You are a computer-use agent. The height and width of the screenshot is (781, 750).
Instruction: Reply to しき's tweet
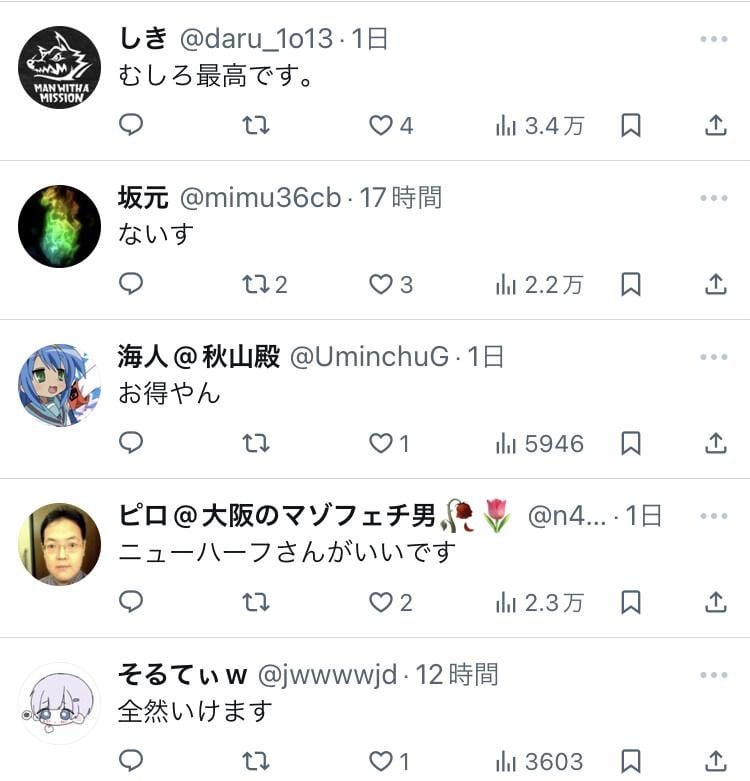(131, 125)
